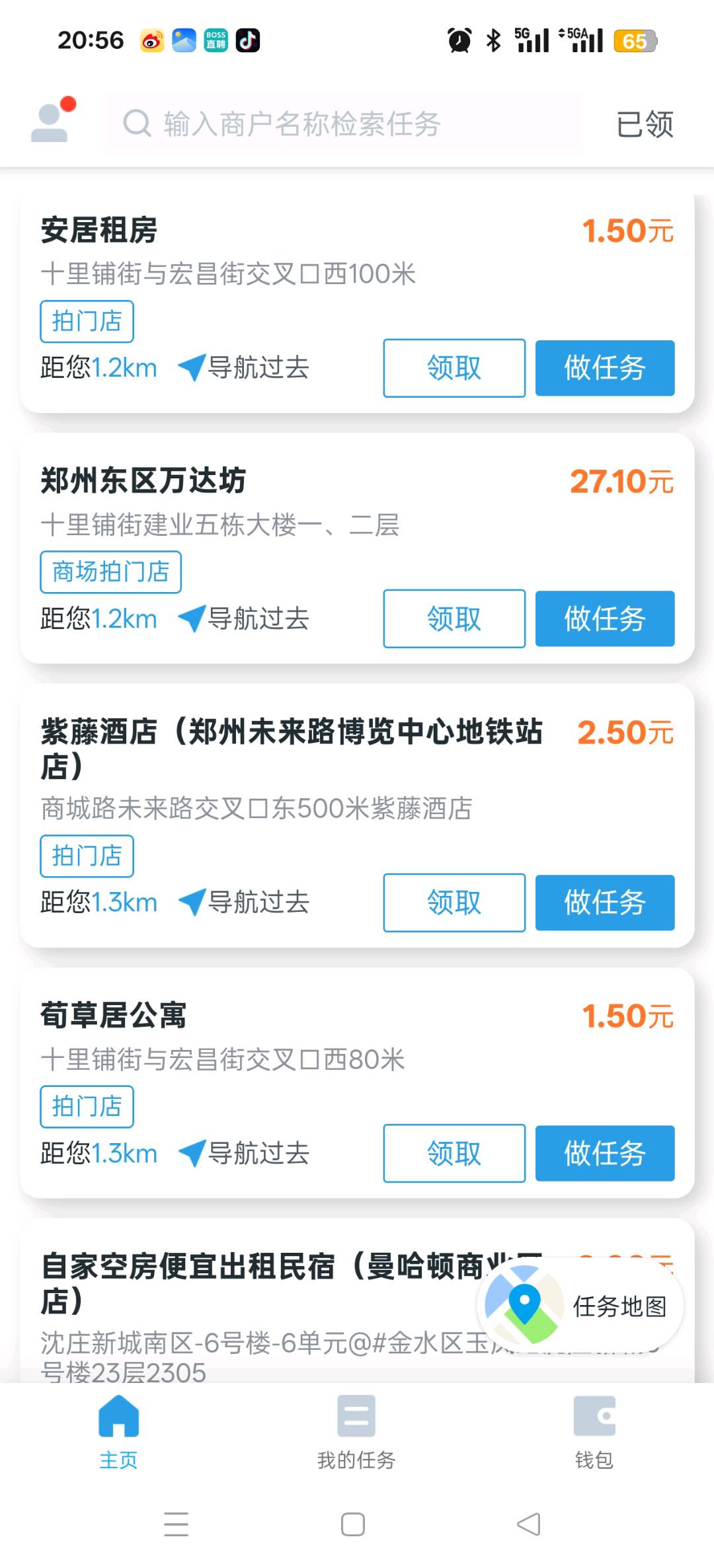The height and width of the screenshot is (1568, 714).
Task: Tap the navigation arrow for 安居租房
Action: 190,368
